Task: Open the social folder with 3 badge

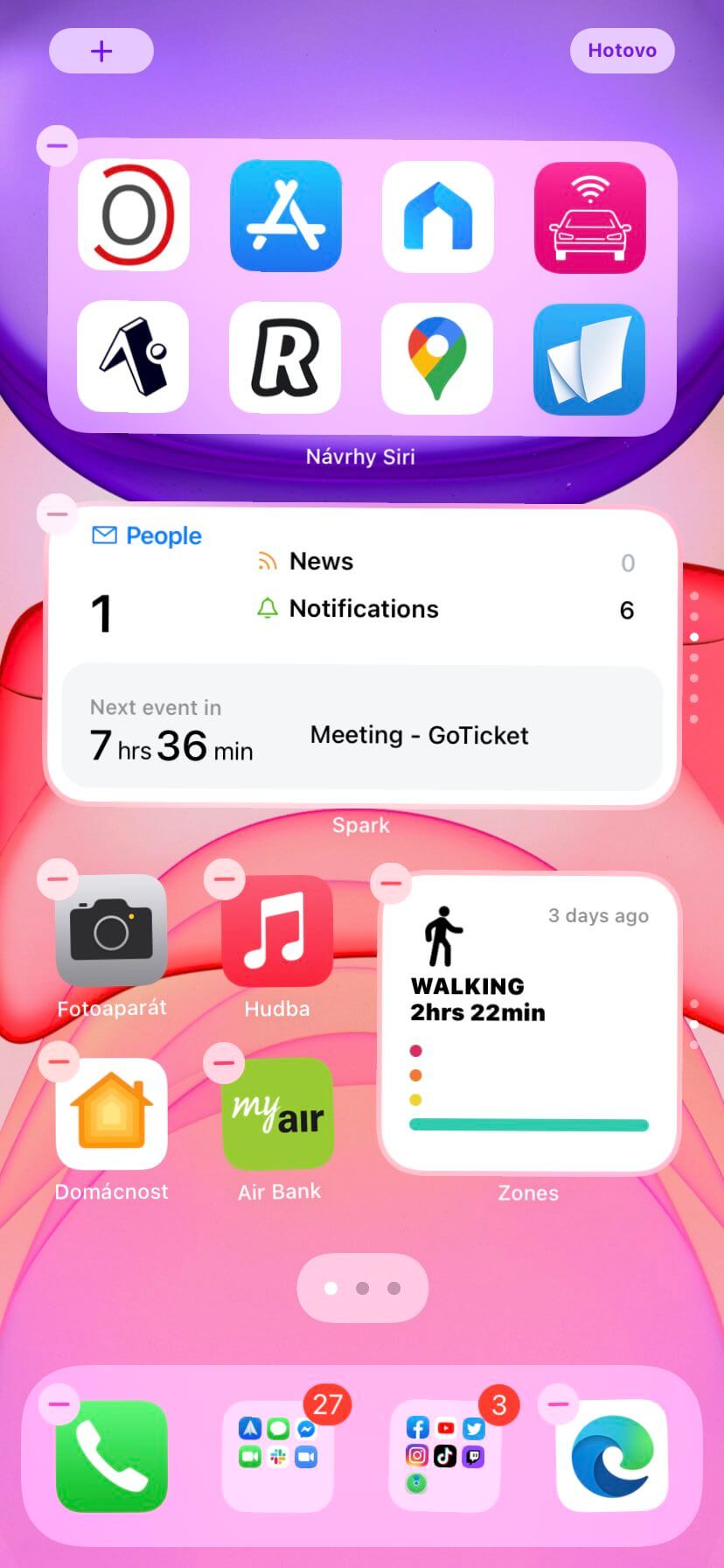Action: click(444, 1456)
